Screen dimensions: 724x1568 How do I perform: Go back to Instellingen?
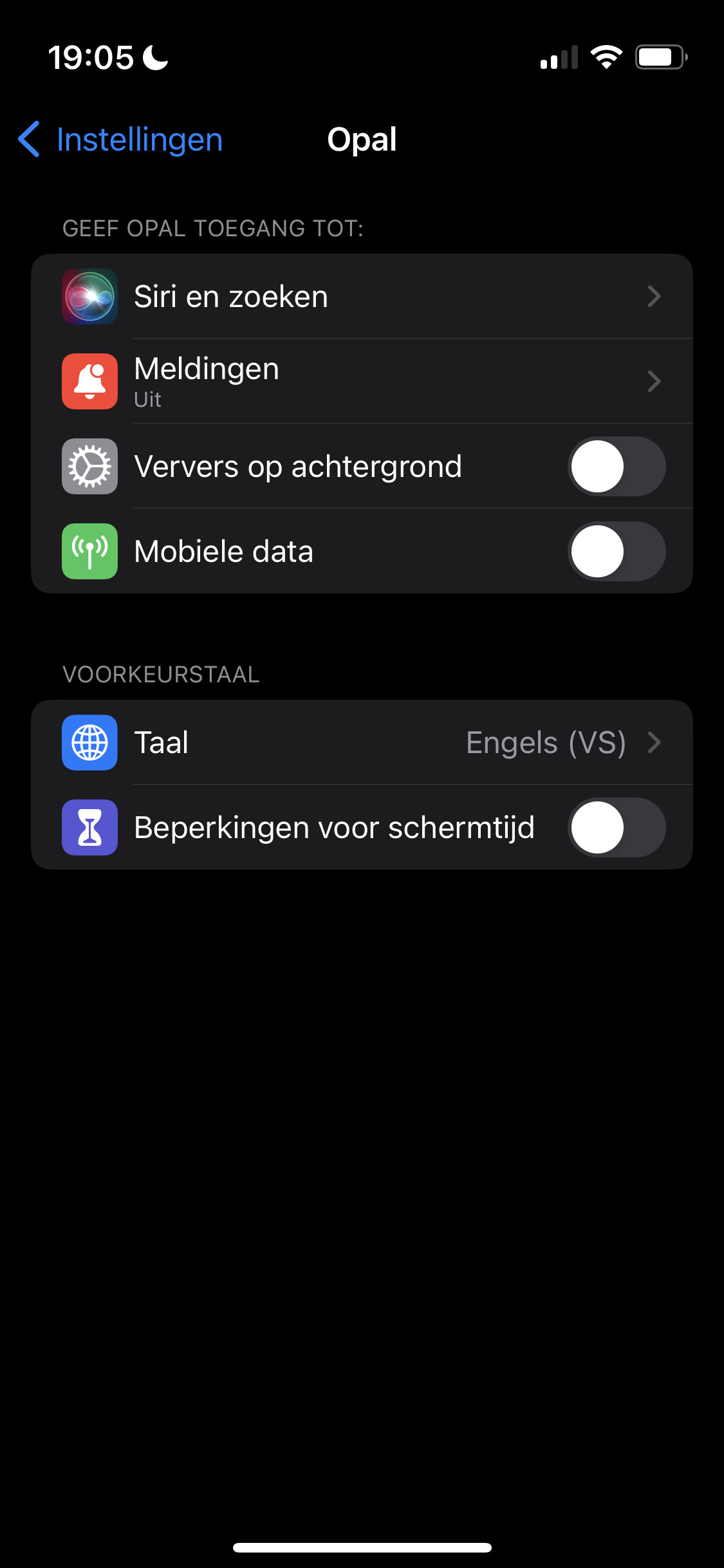(x=120, y=140)
